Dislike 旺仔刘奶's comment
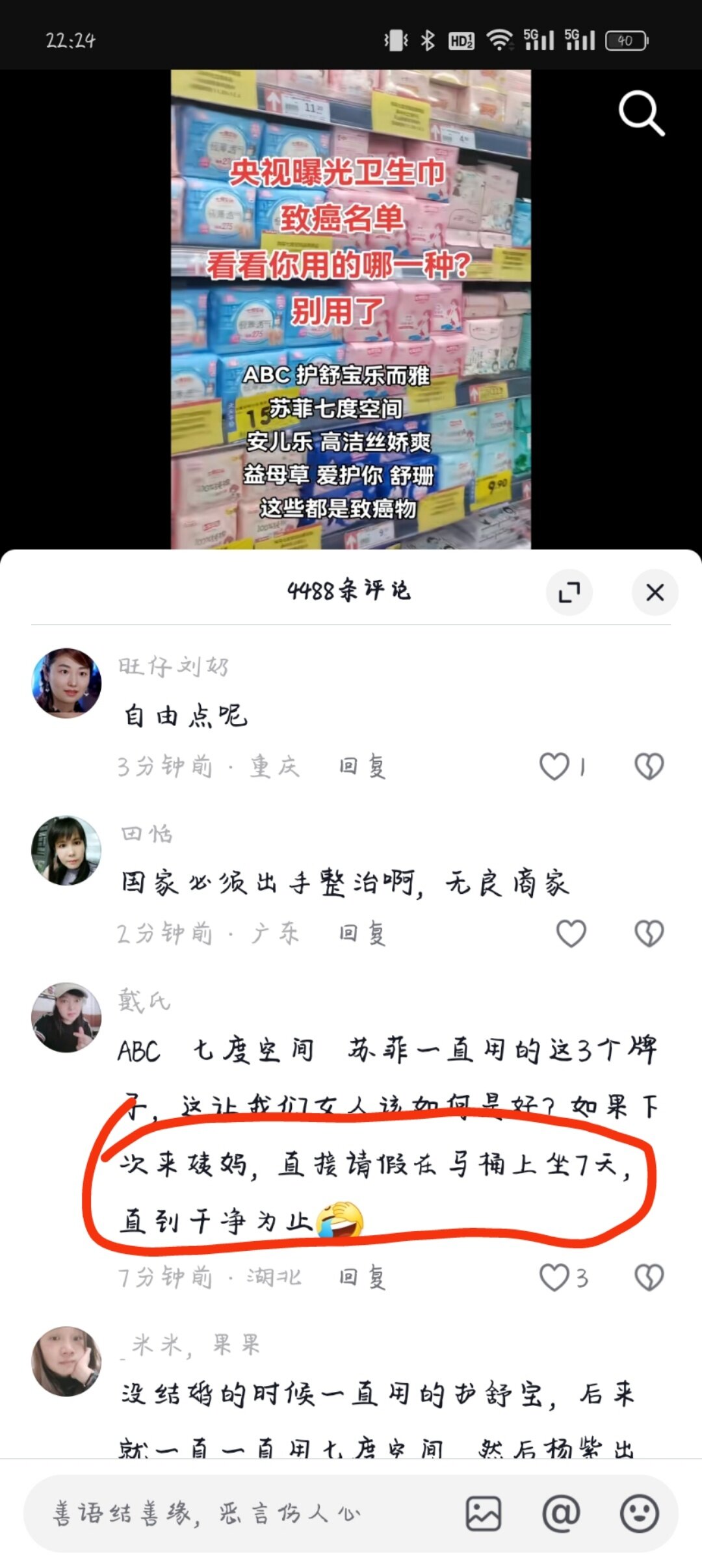702x1568 pixels. pos(649,766)
